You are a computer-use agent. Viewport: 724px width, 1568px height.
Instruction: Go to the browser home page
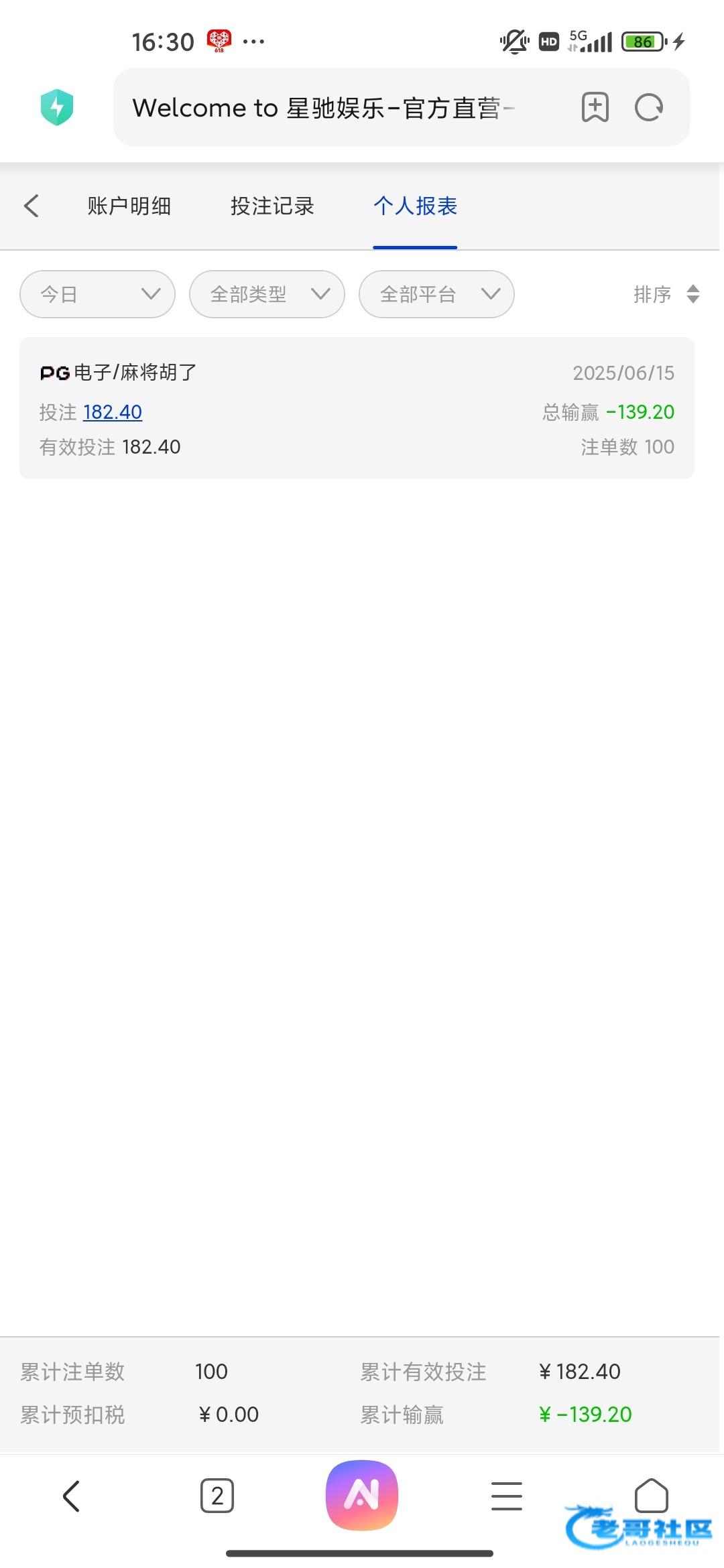point(652,1495)
